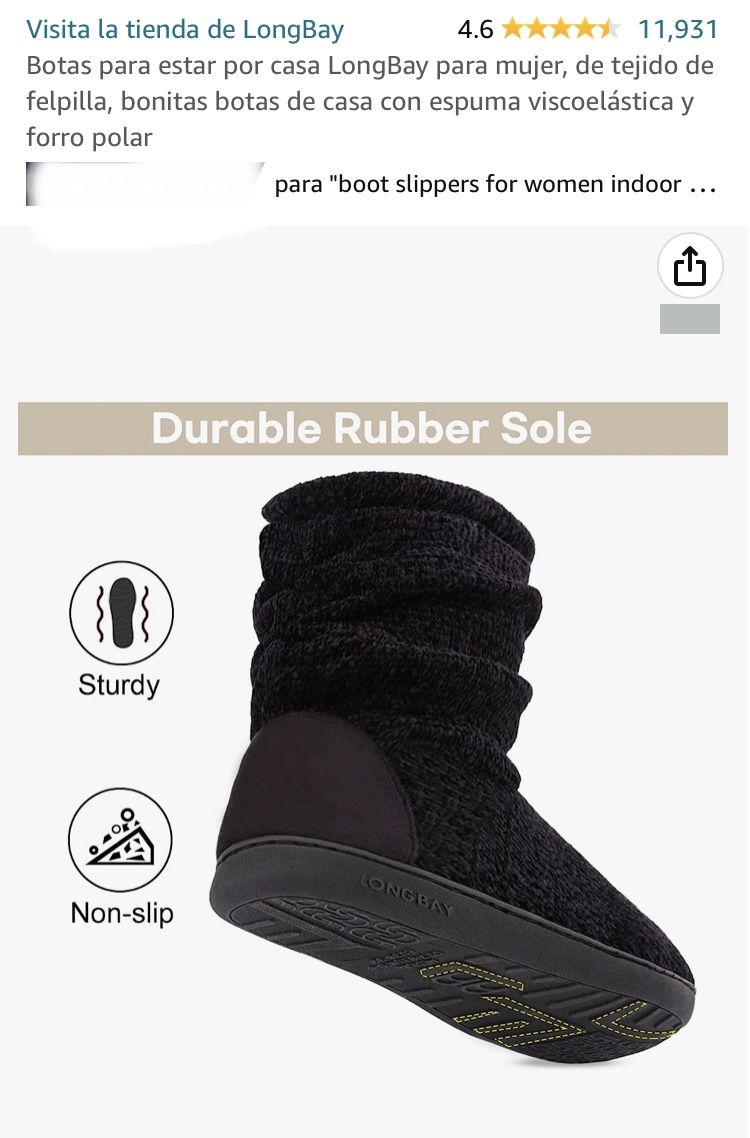
Task: Open the LongBay store link
Action: 185,29
